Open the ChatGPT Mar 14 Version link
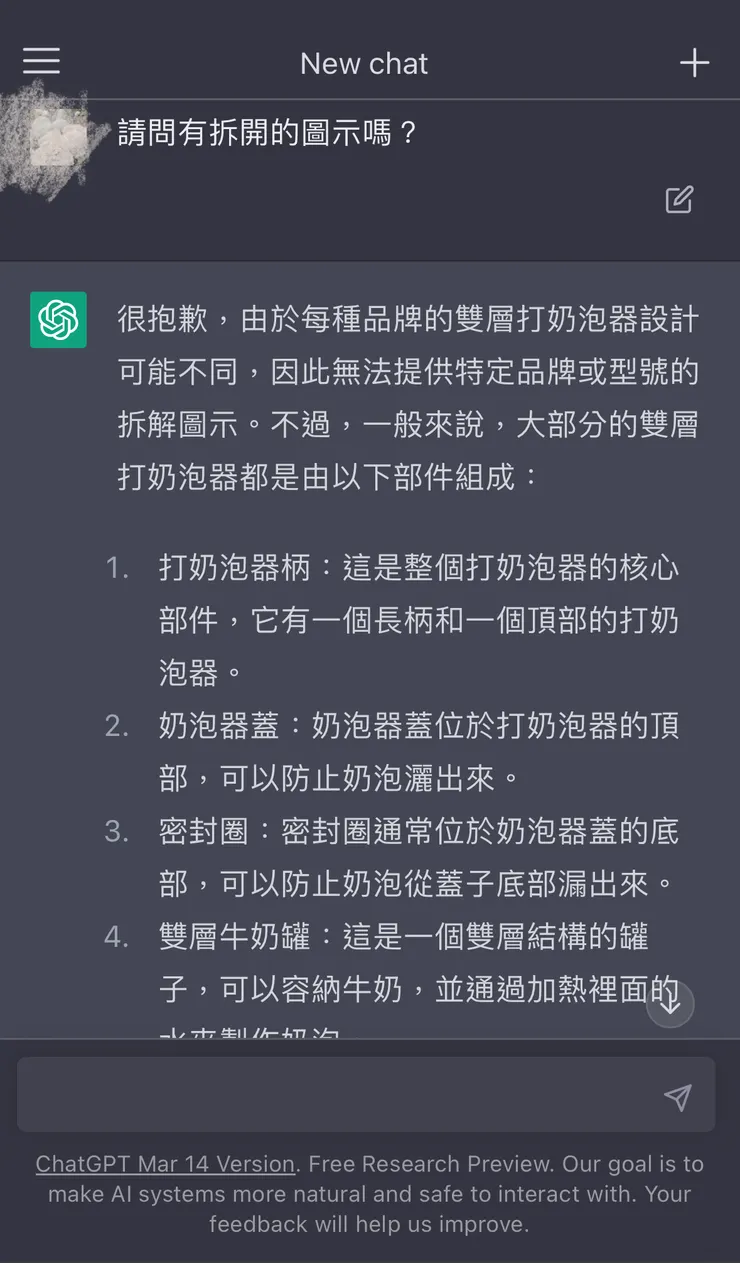Image resolution: width=740 pixels, height=1263 pixels. tap(166, 1164)
